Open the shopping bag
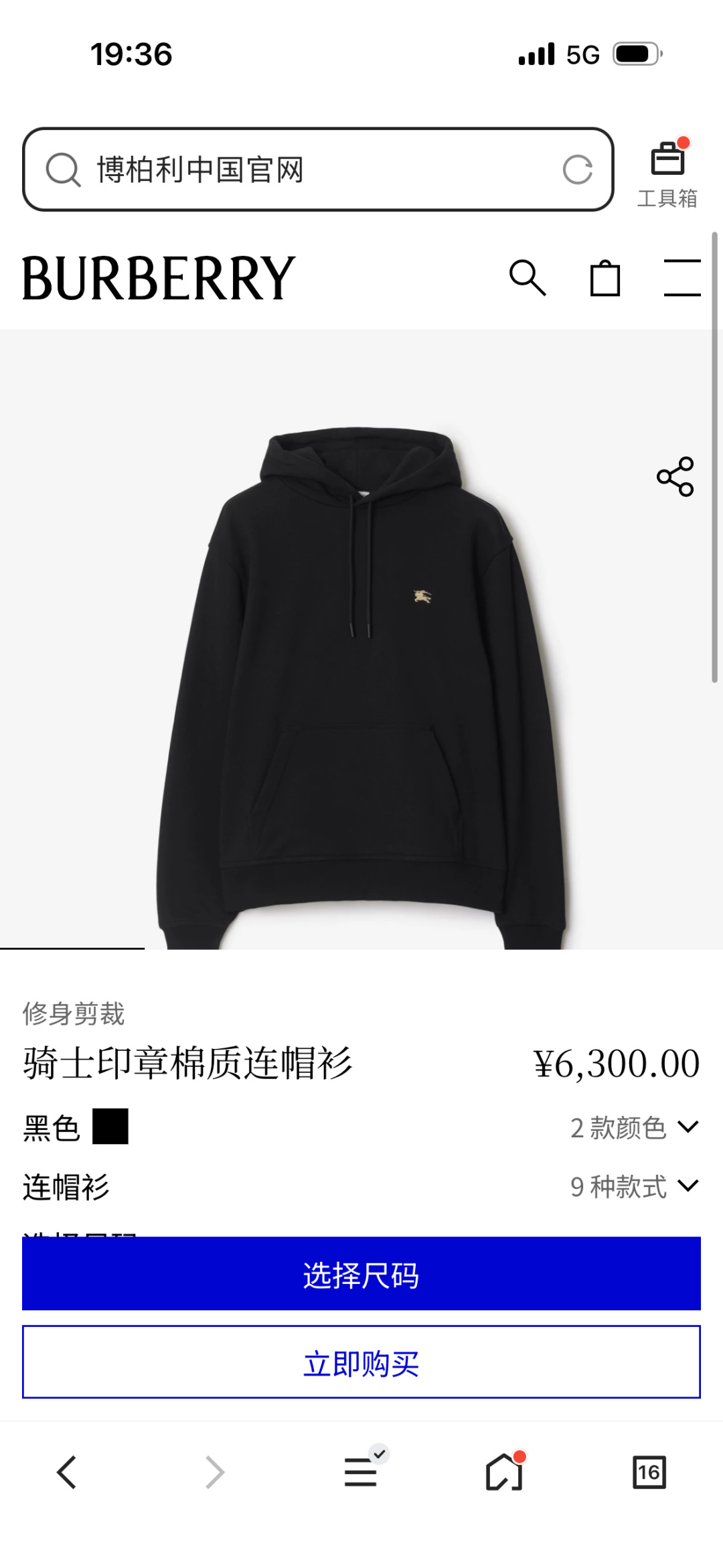 point(605,278)
